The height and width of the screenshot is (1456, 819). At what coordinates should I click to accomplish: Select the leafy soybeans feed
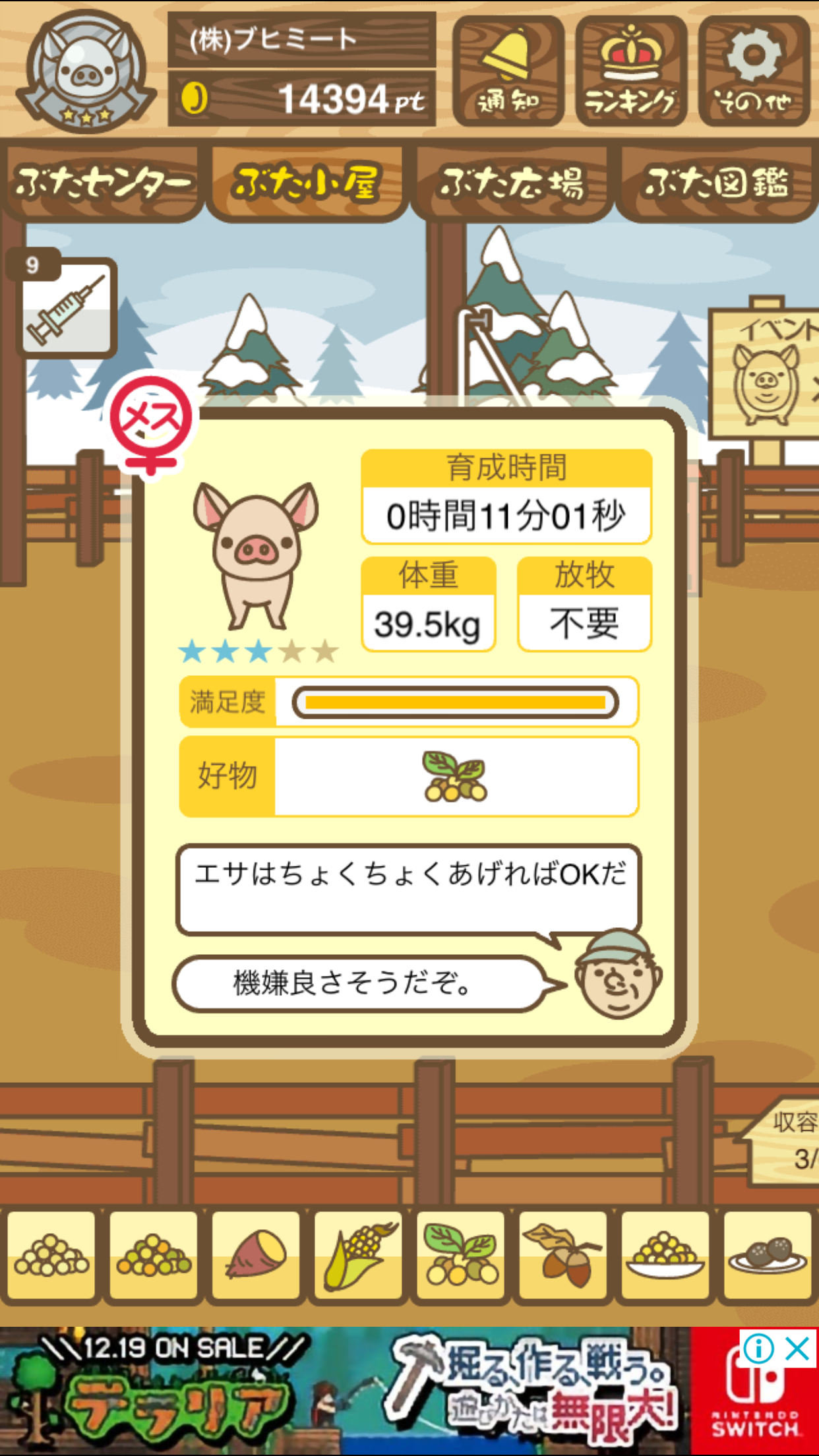click(460, 1256)
